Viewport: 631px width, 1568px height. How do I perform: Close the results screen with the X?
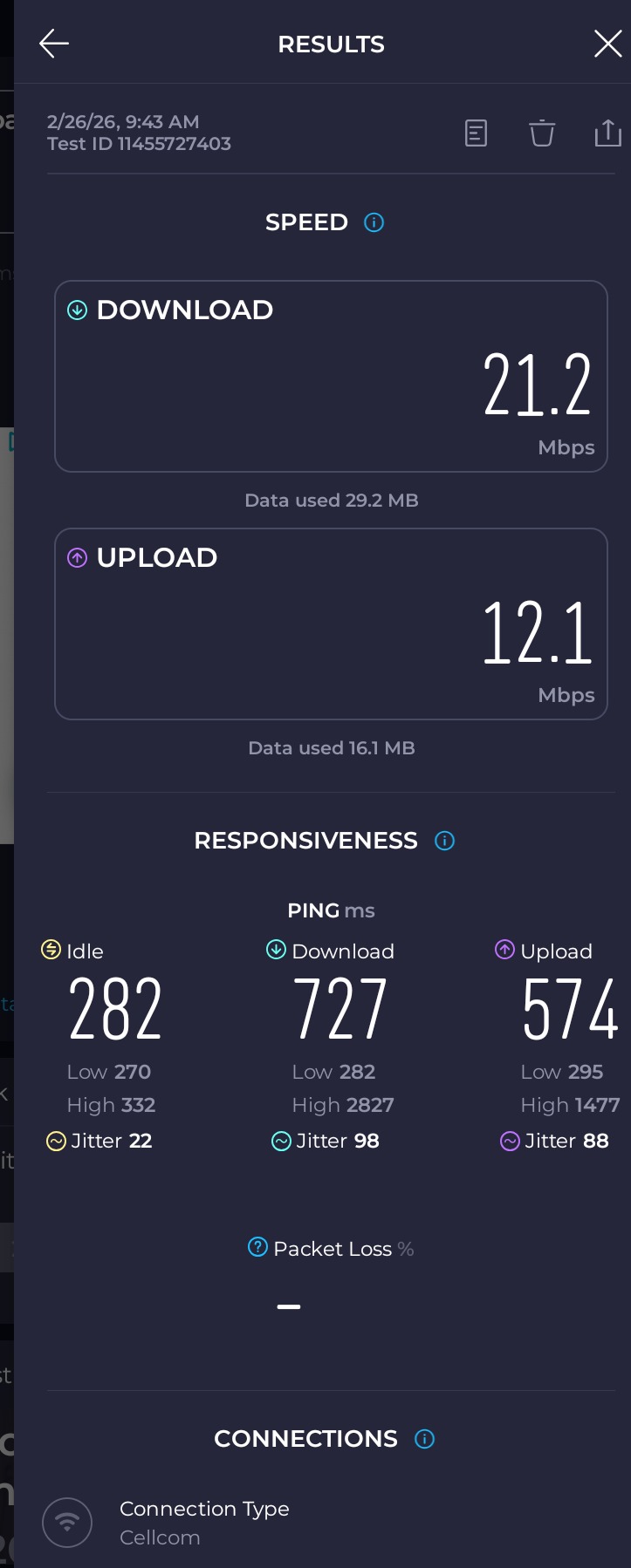point(607,43)
